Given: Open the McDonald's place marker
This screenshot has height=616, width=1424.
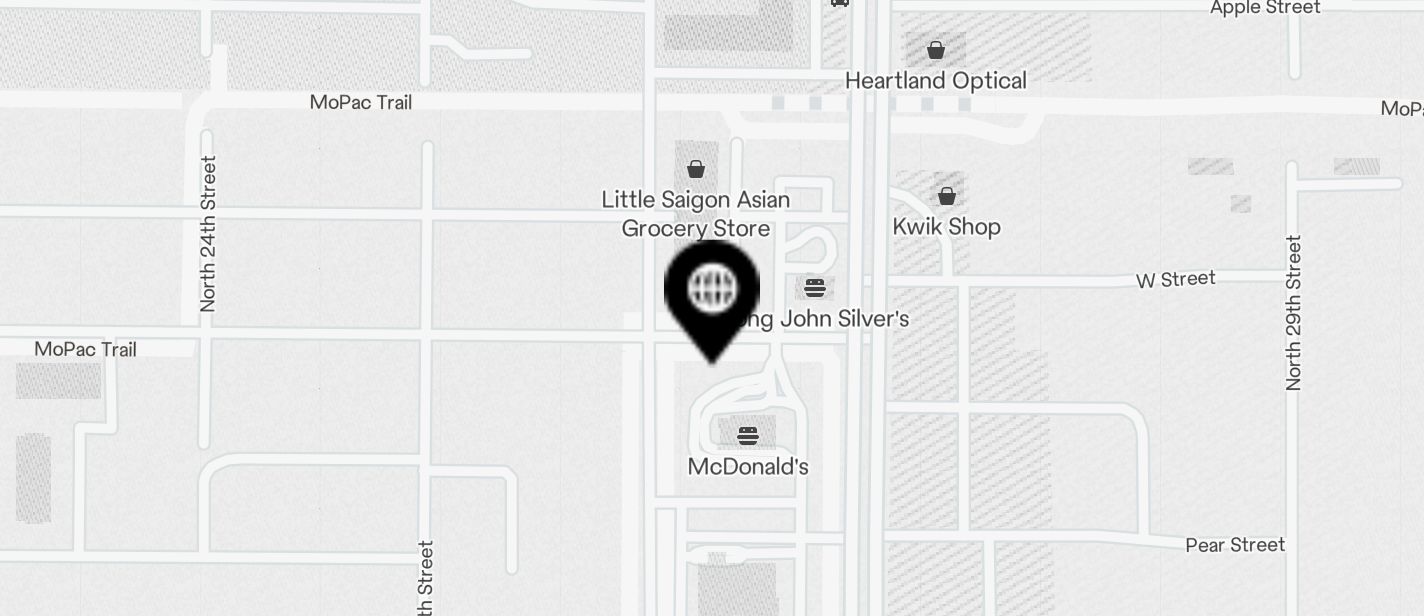Looking at the screenshot, I should coord(747,436).
